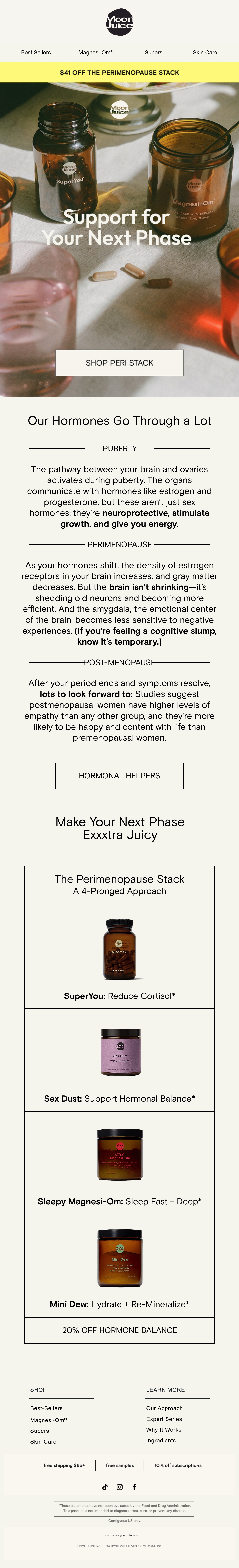Viewport: 239px width, 1568px height.
Task: Open Best-Sellers in footer Shop list
Action: point(46,1408)
